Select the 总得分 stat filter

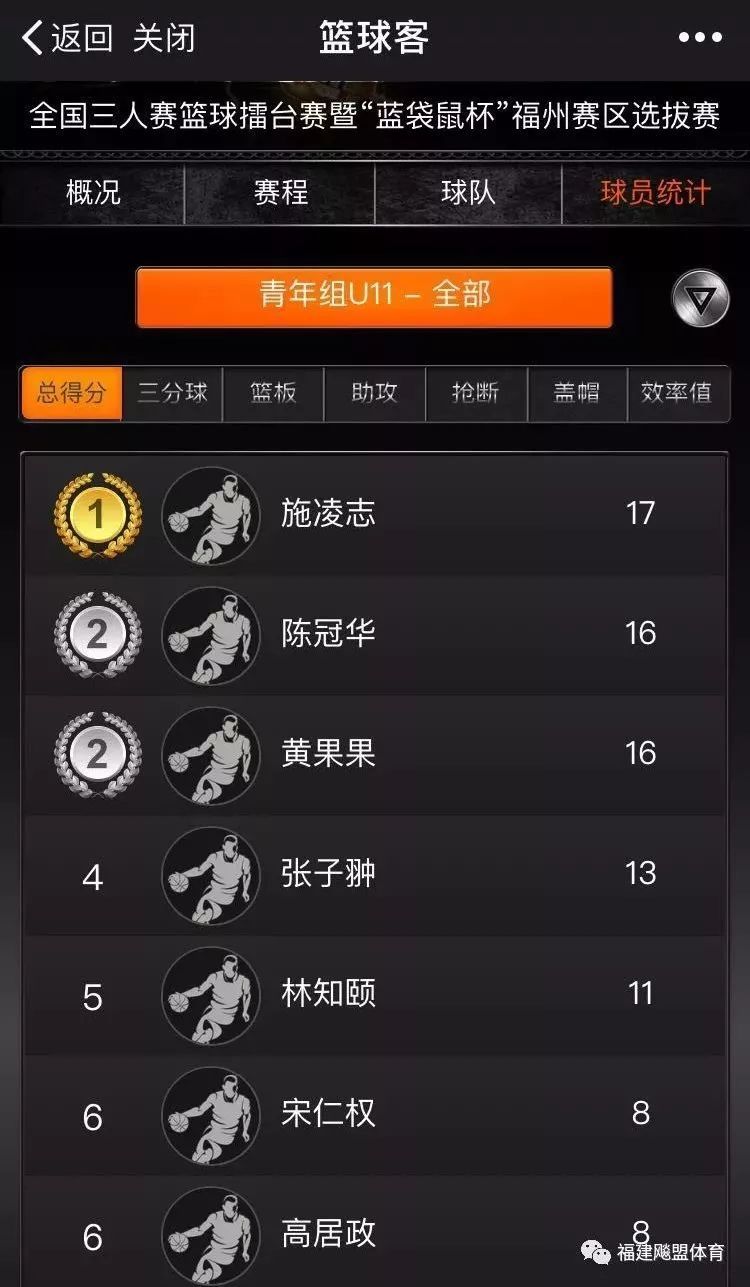pyautogui.click(x=71, y=393)
